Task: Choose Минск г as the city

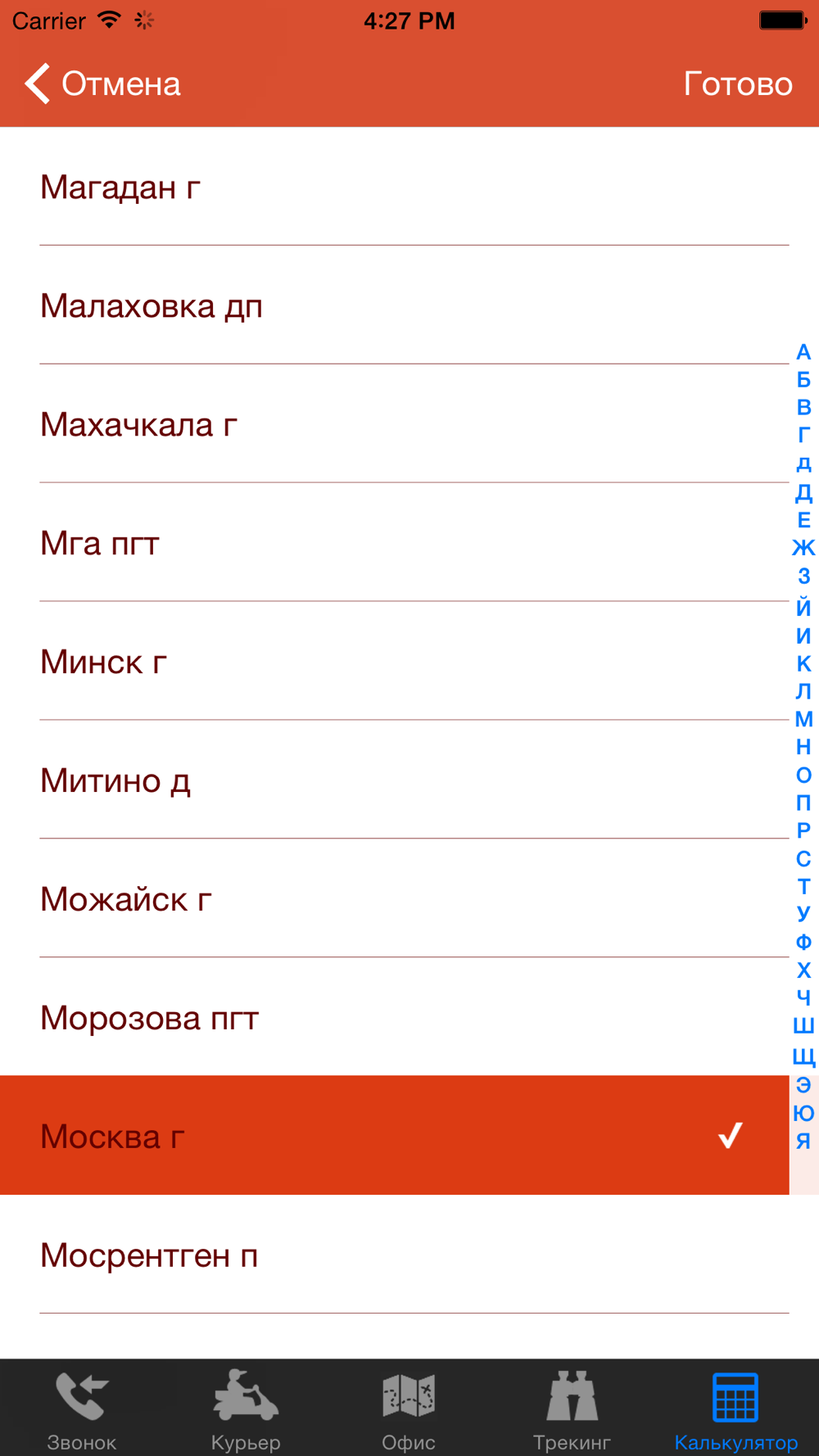Action: tap(393, 662)
